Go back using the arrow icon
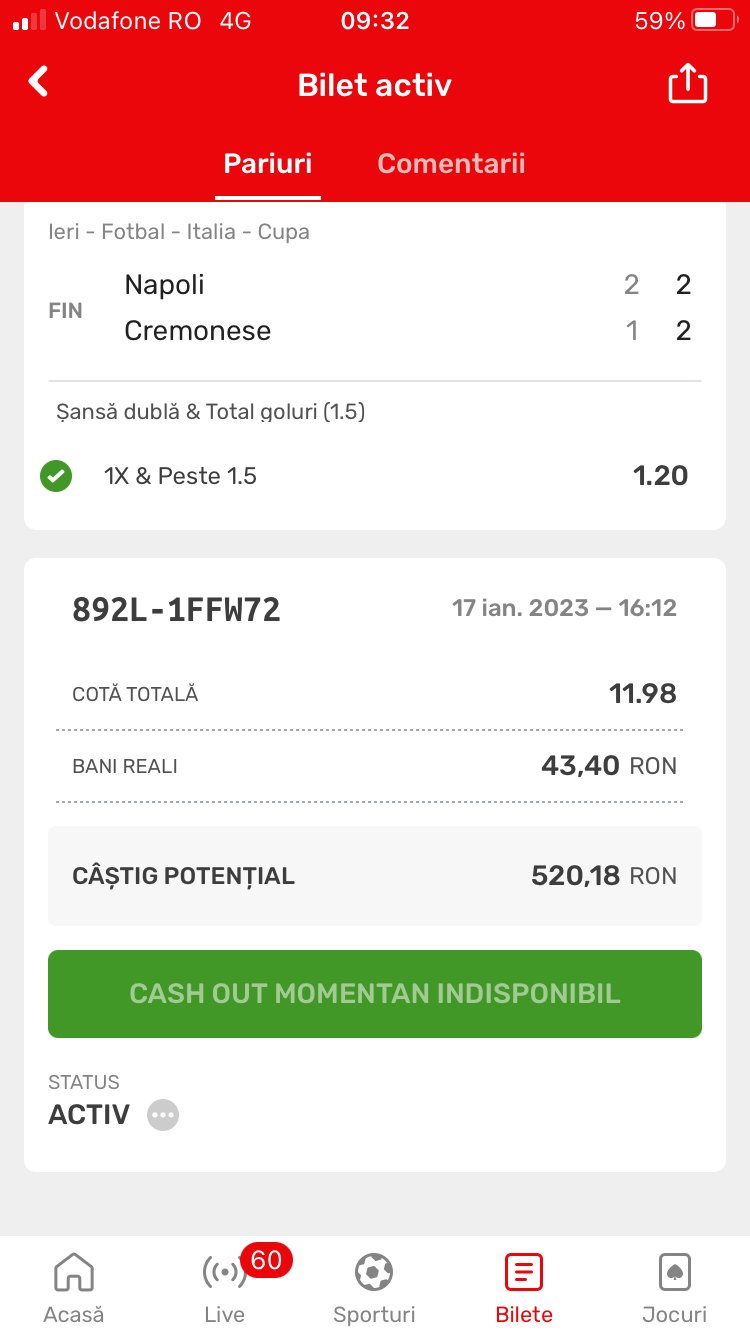750x1334 pixels. 38,82
